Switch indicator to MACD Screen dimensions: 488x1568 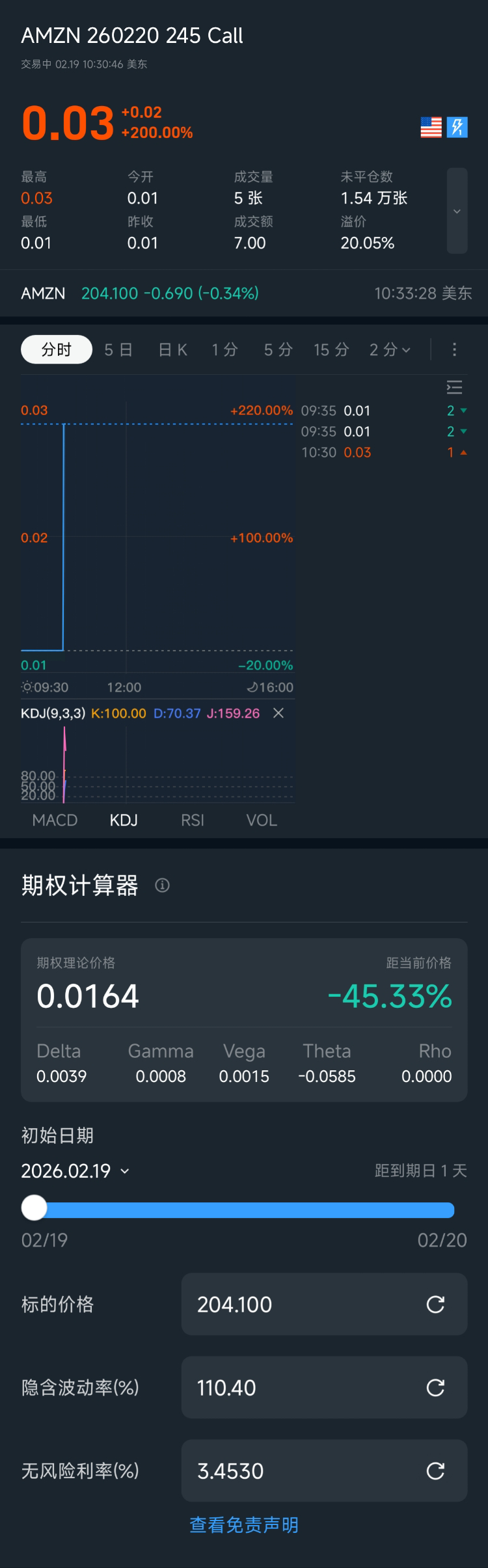pyautogui.click(x=55, y=820)
